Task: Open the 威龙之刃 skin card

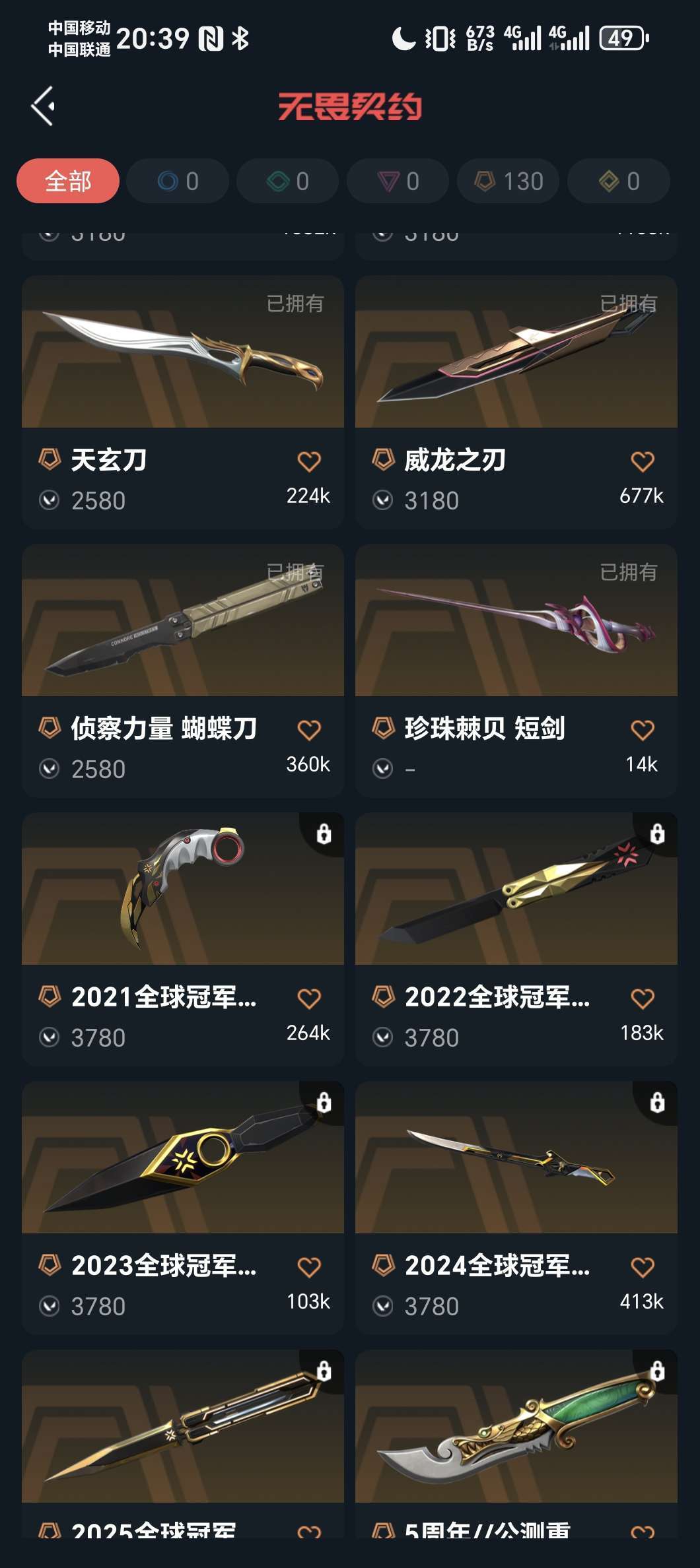Action: (516, 402)
